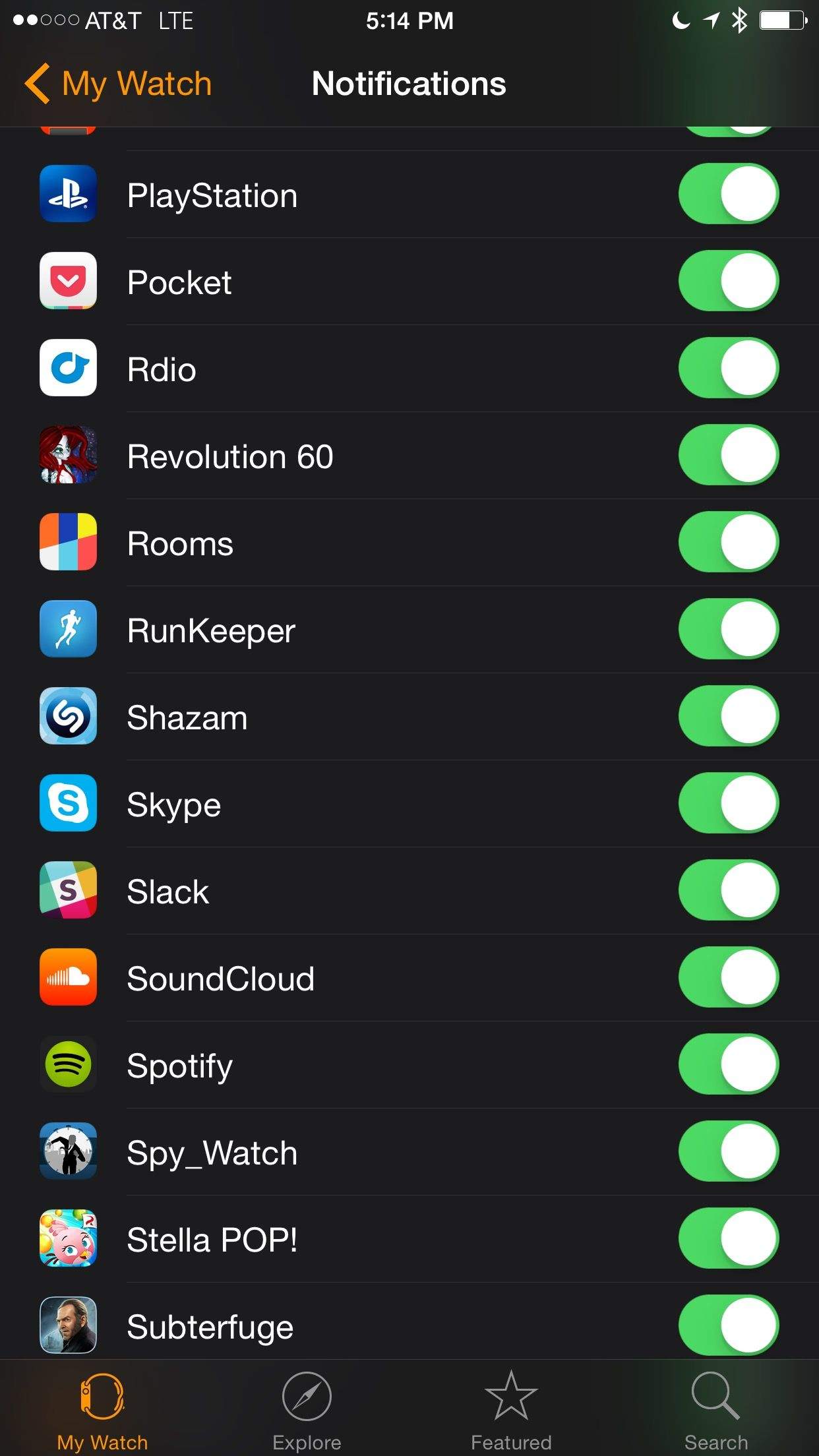This screenshot has height=1456, width=819.
Task: Toggle Rdio notifications switch
Action: pos(728,369)
